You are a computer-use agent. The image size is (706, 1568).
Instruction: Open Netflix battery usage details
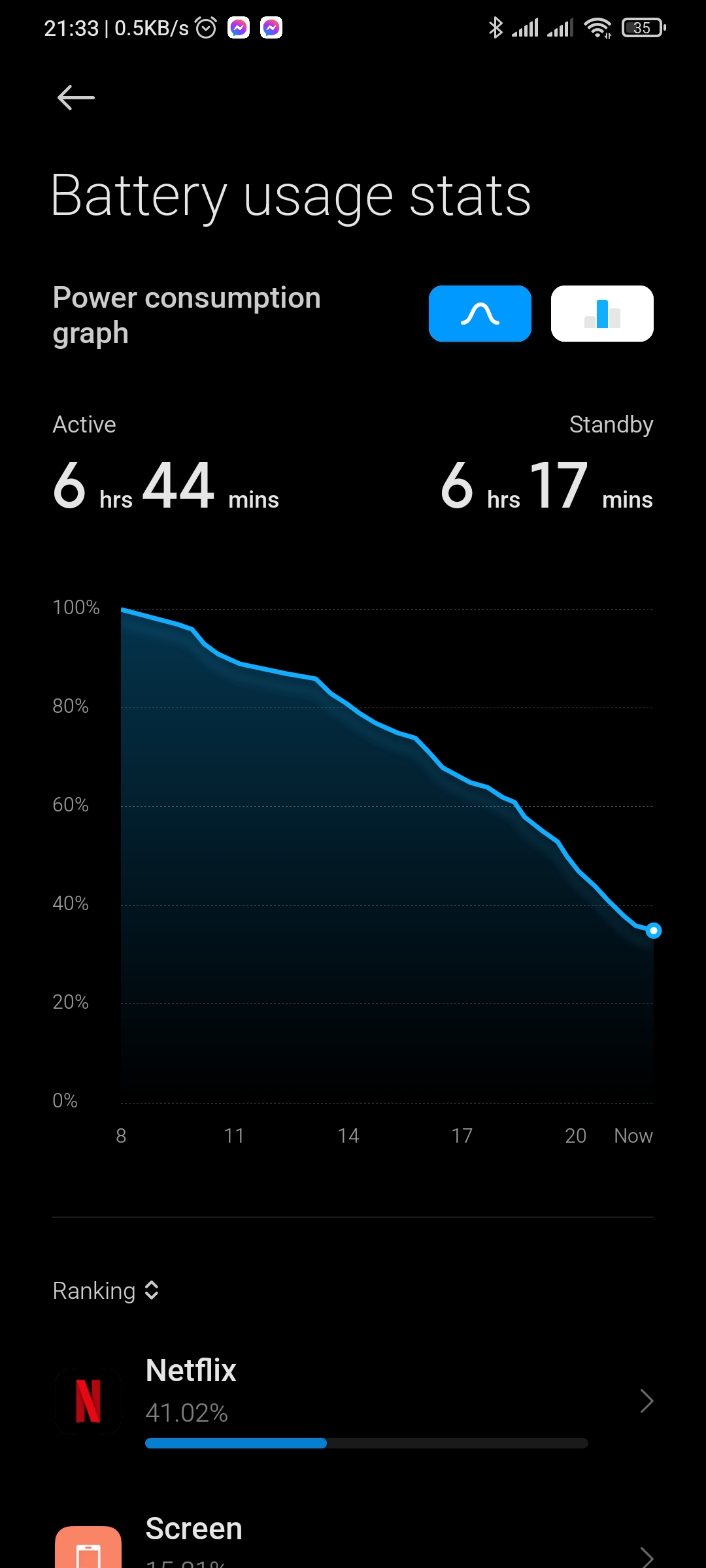click(x=353, y=1401)
